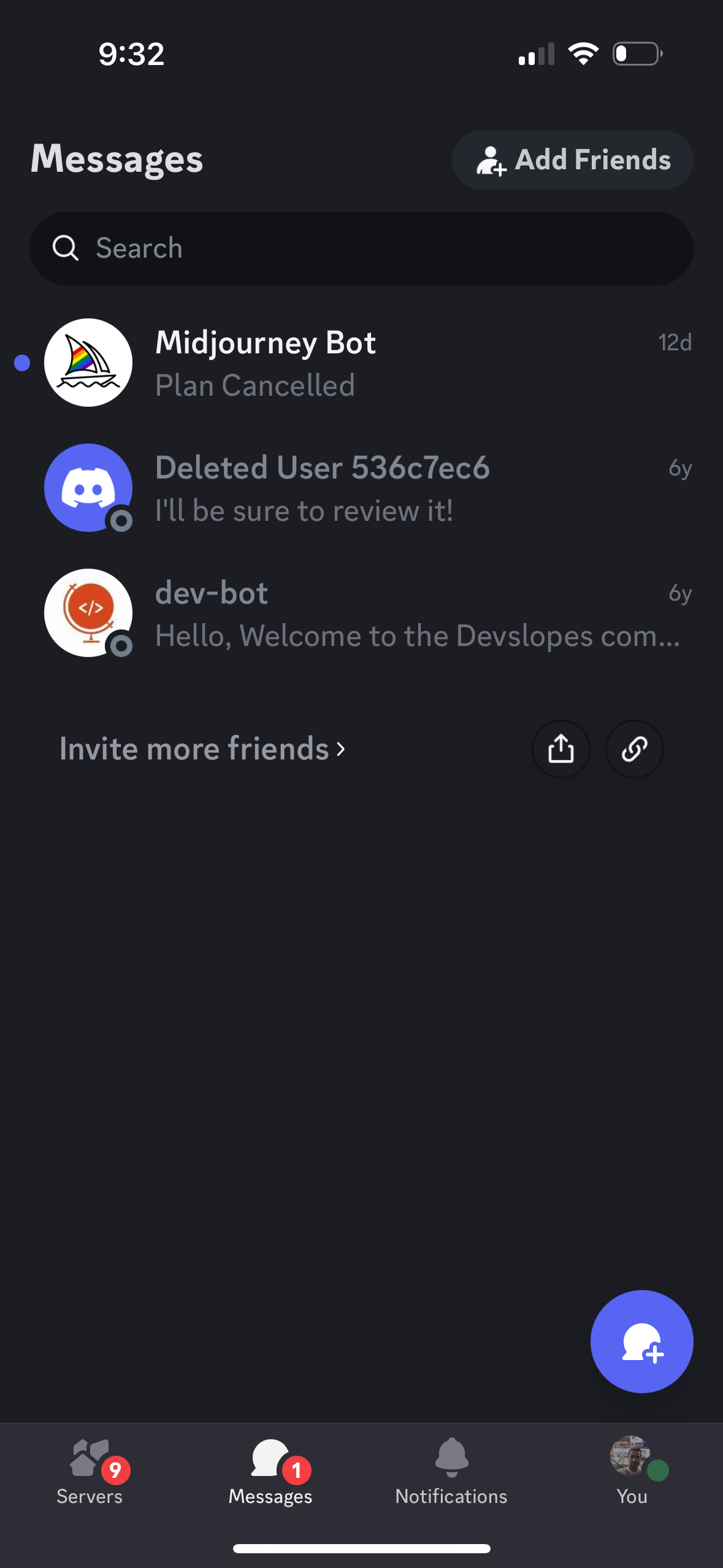Screen dimensions: 723x1568
Task: Start a new message with the floating chat icon
Action: (641, 1341)
